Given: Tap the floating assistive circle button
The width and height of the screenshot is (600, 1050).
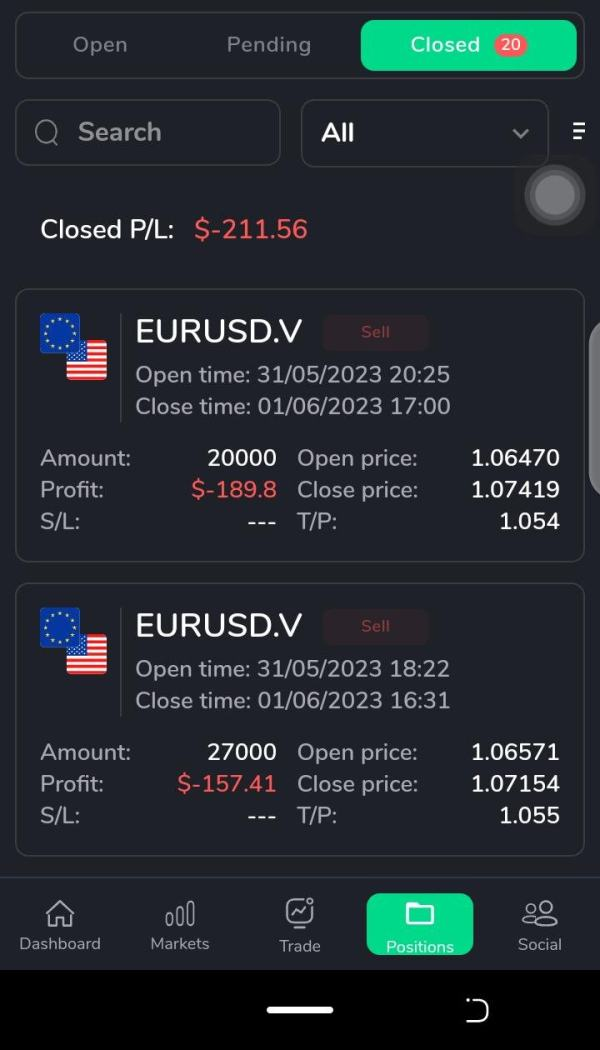Looking at the screenshot, I should click(x=555, y=195).
